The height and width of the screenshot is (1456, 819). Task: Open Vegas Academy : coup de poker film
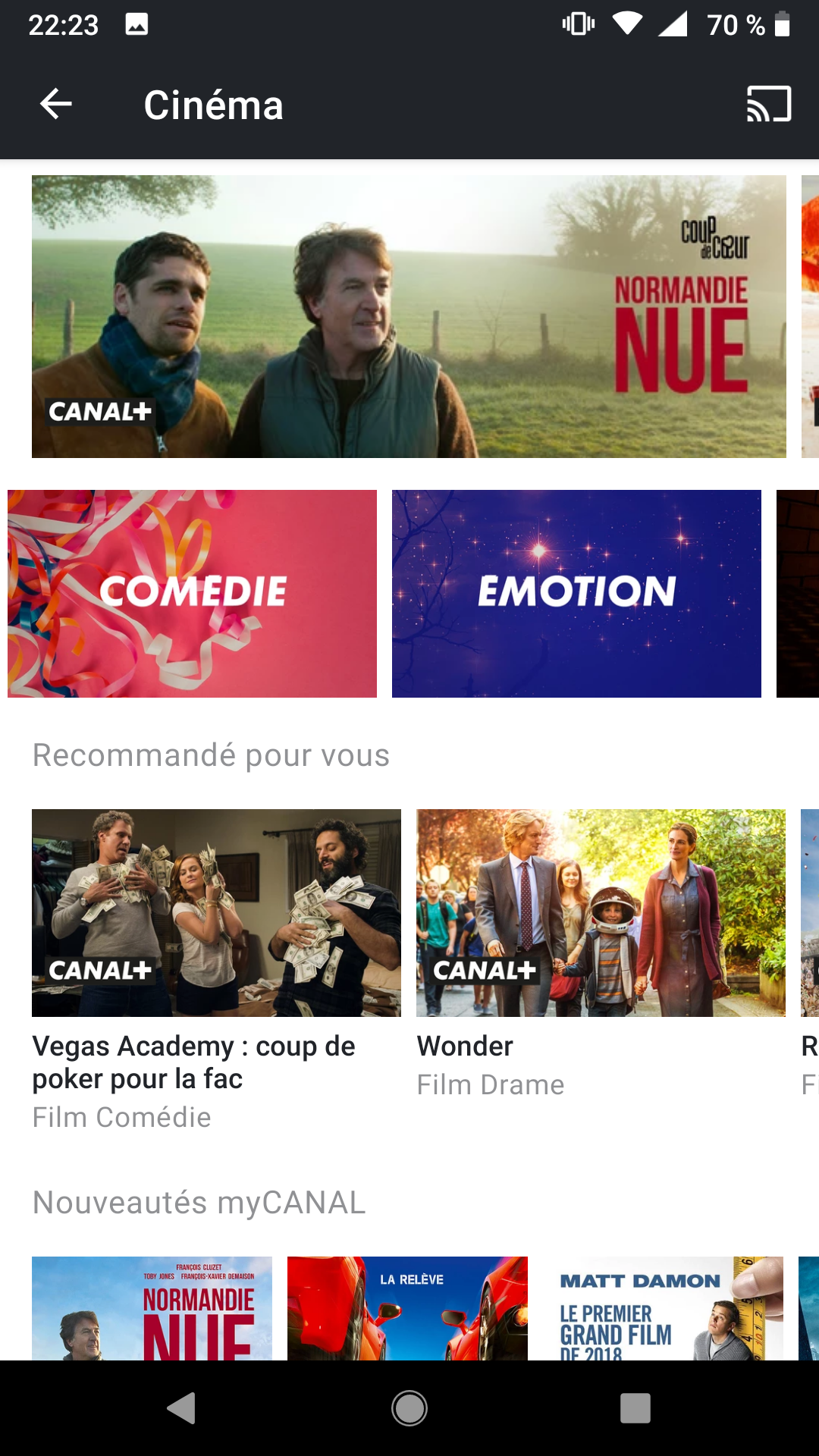(x=216, y=913)
